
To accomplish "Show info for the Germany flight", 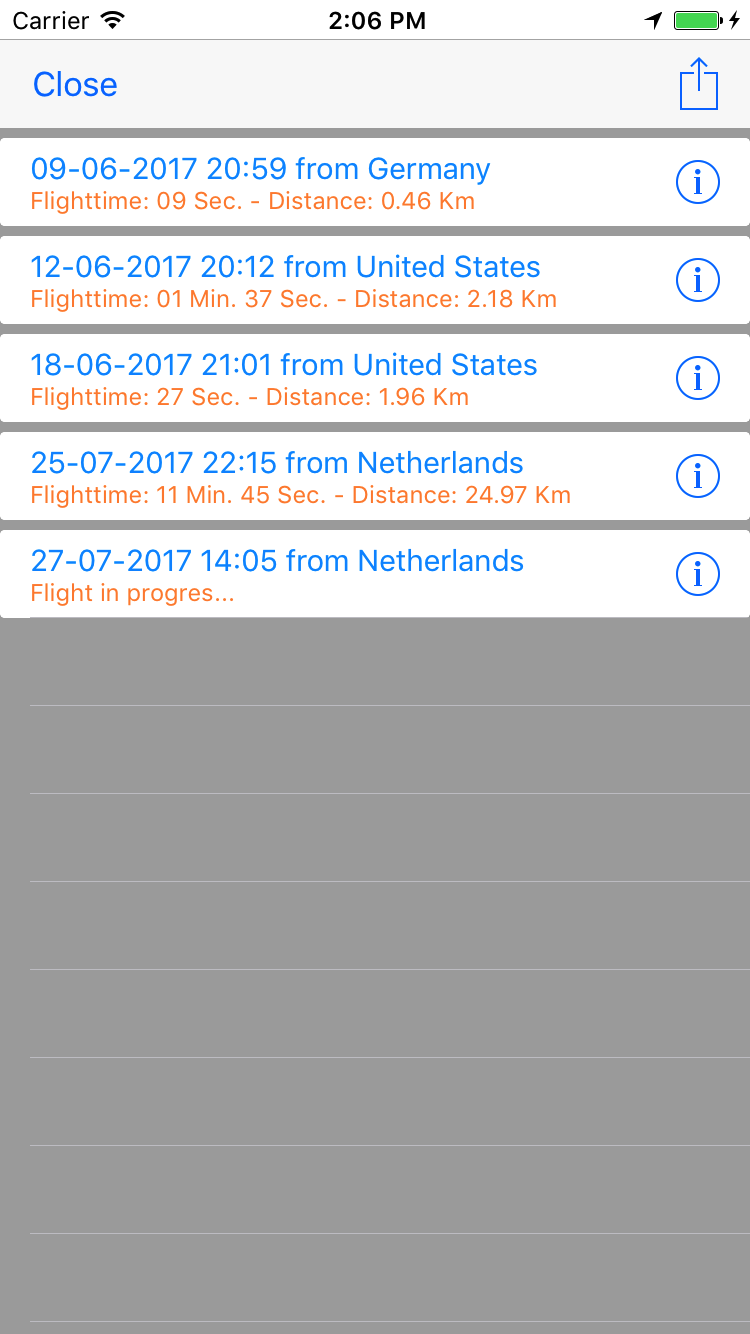I will [x=698, y=182].
